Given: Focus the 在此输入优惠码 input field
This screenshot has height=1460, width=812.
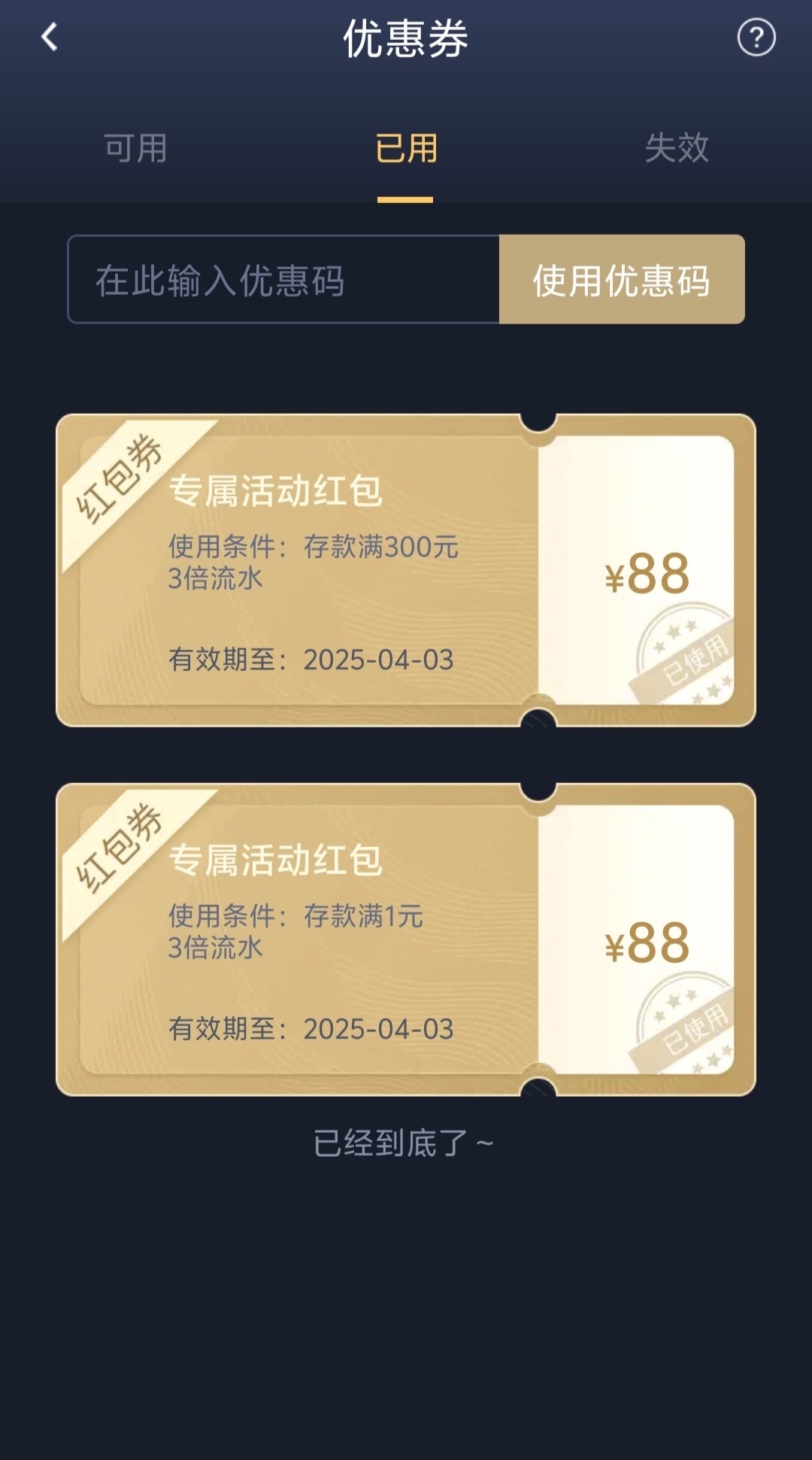Looking at the screenshot, I should click(x=283, y=280).
